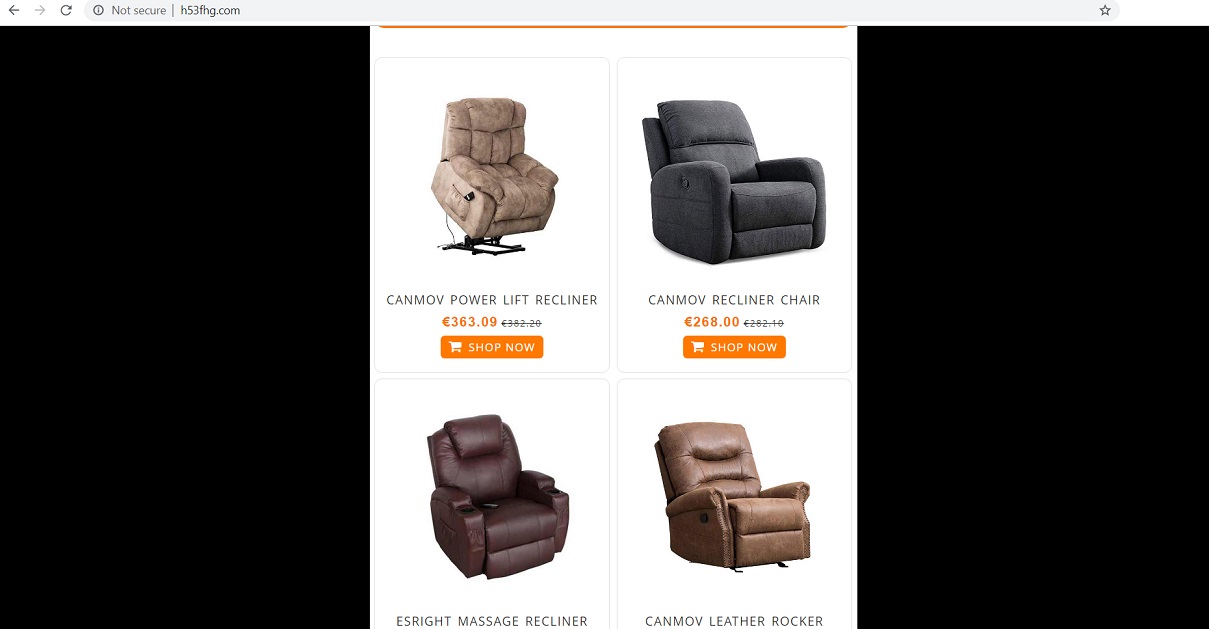Viewport: 1209px width, 629px height.
Task: Shop now for Canmov Recliner Chair
Action: point(734,347)
